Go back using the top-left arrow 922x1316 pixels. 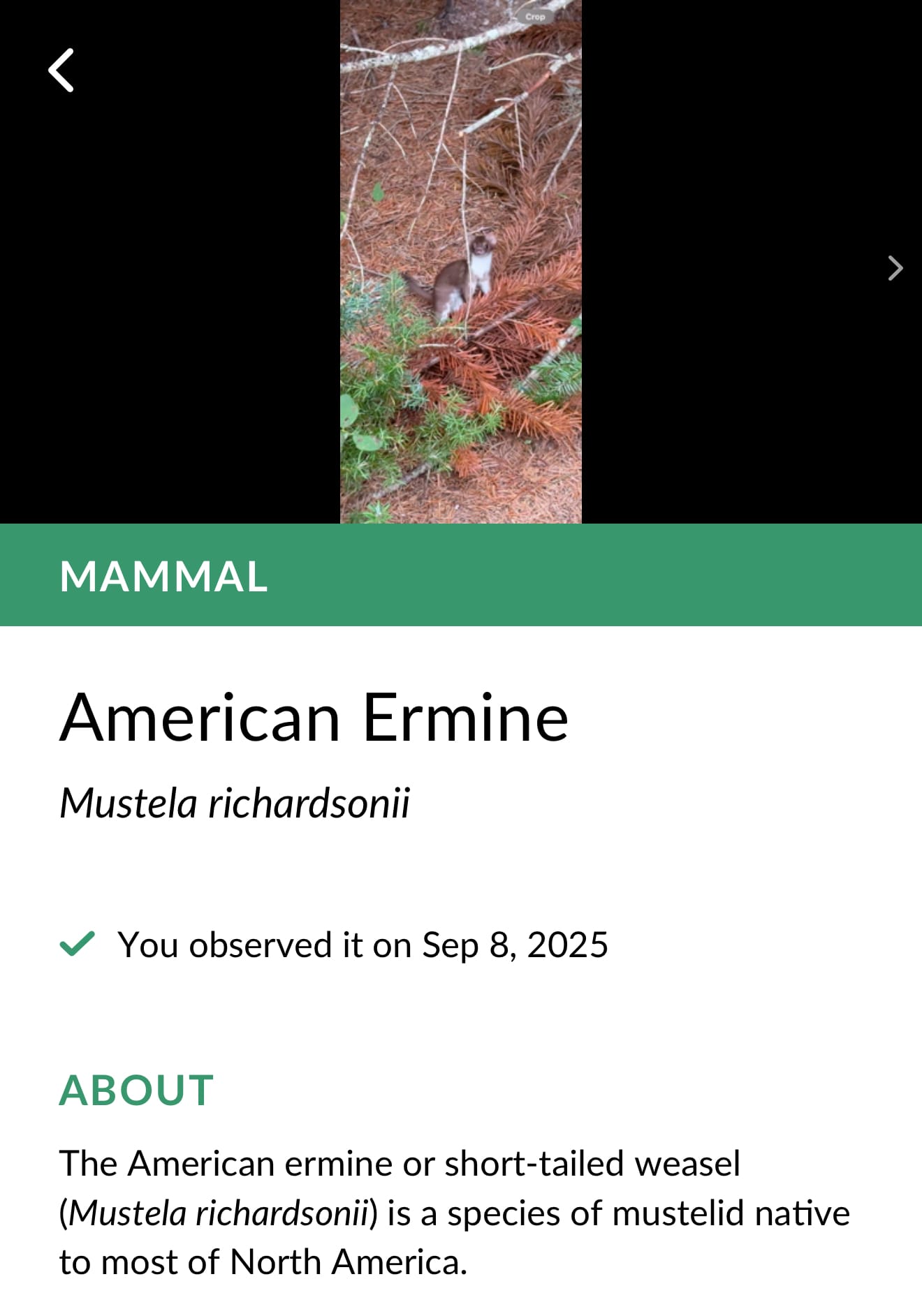[61, 71]
